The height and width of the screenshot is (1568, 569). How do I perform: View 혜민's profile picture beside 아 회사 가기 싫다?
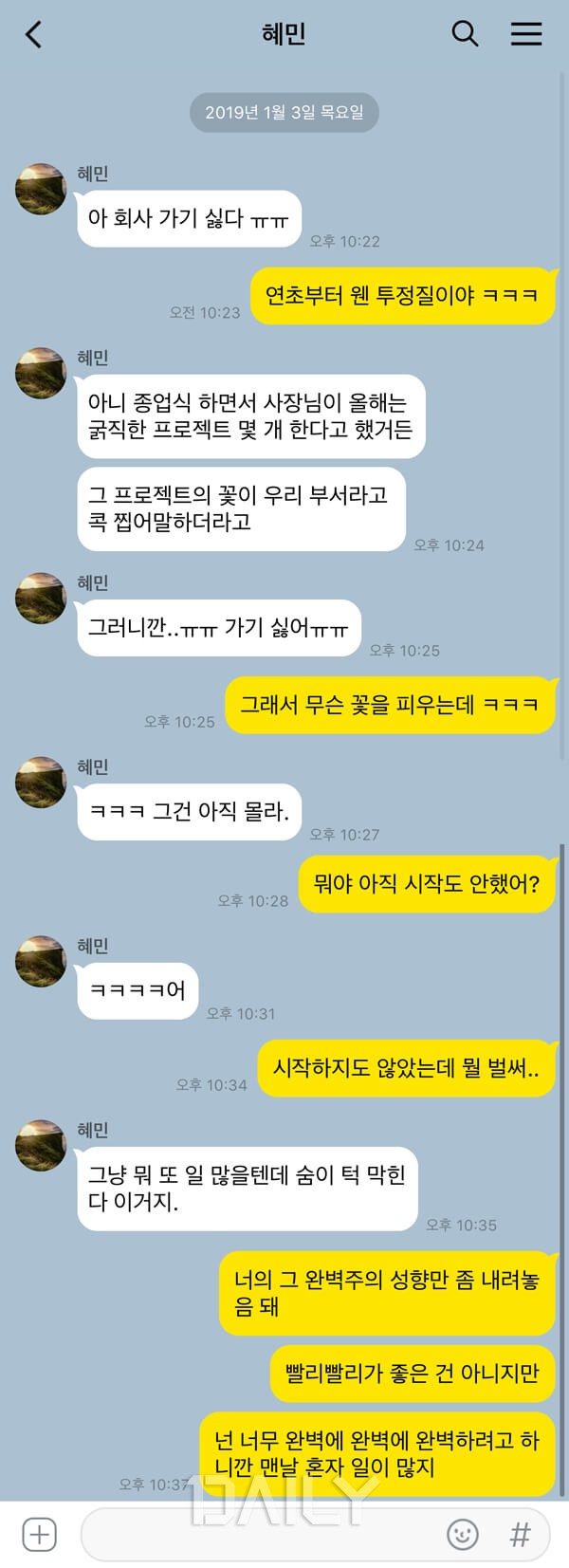pyautogui.click(x=41, y=189)
